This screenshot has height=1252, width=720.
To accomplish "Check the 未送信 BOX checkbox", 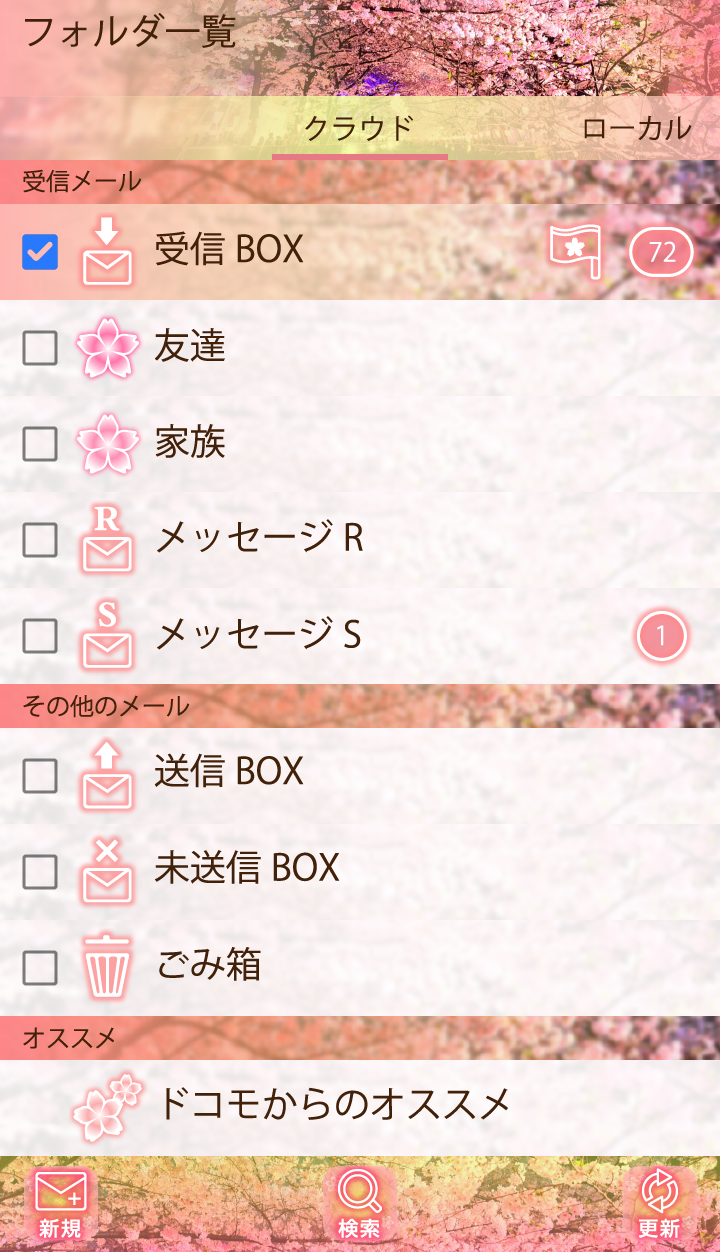I will (x=40, y=872).
